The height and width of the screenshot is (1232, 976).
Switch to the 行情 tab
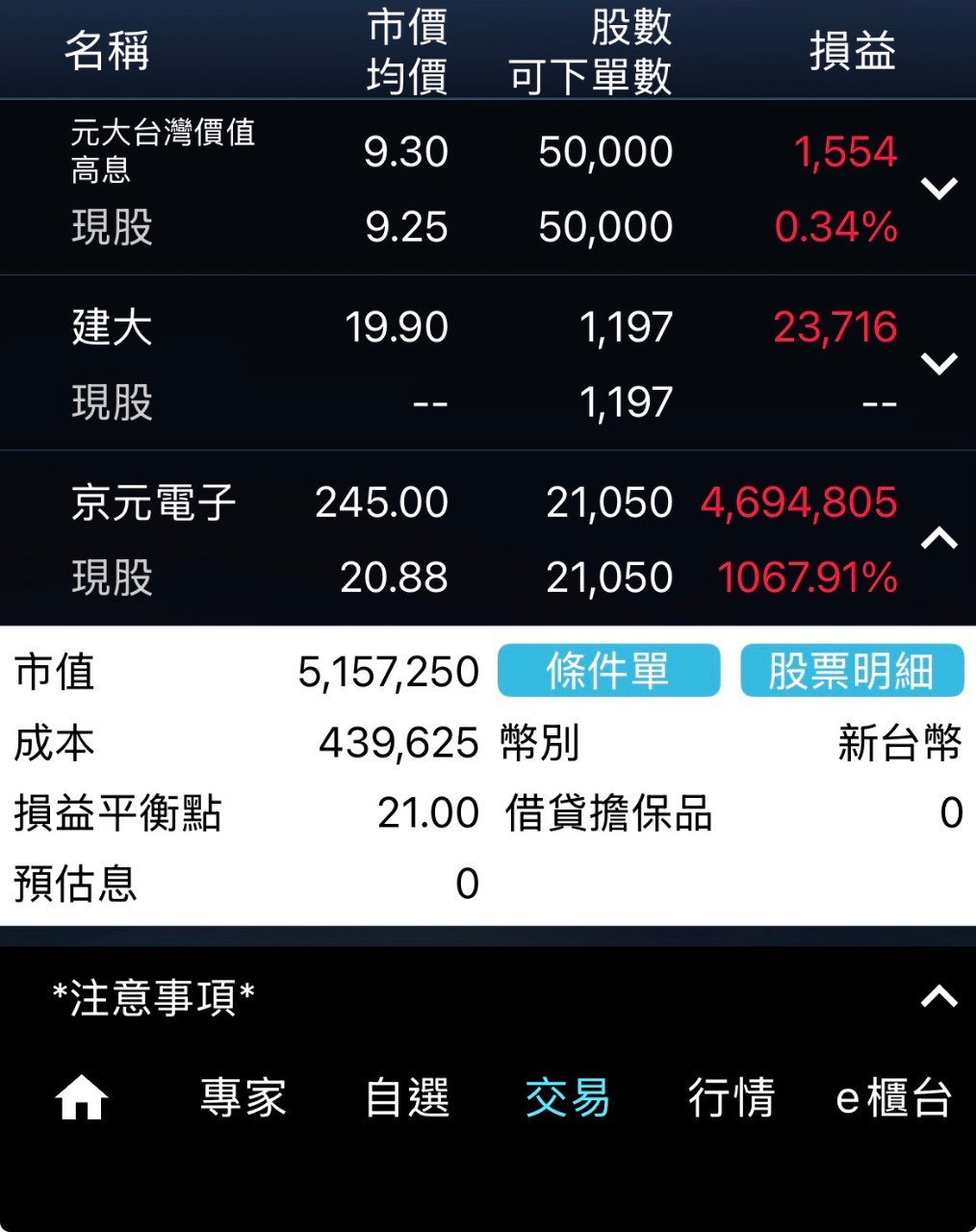tap(731, 1097)
